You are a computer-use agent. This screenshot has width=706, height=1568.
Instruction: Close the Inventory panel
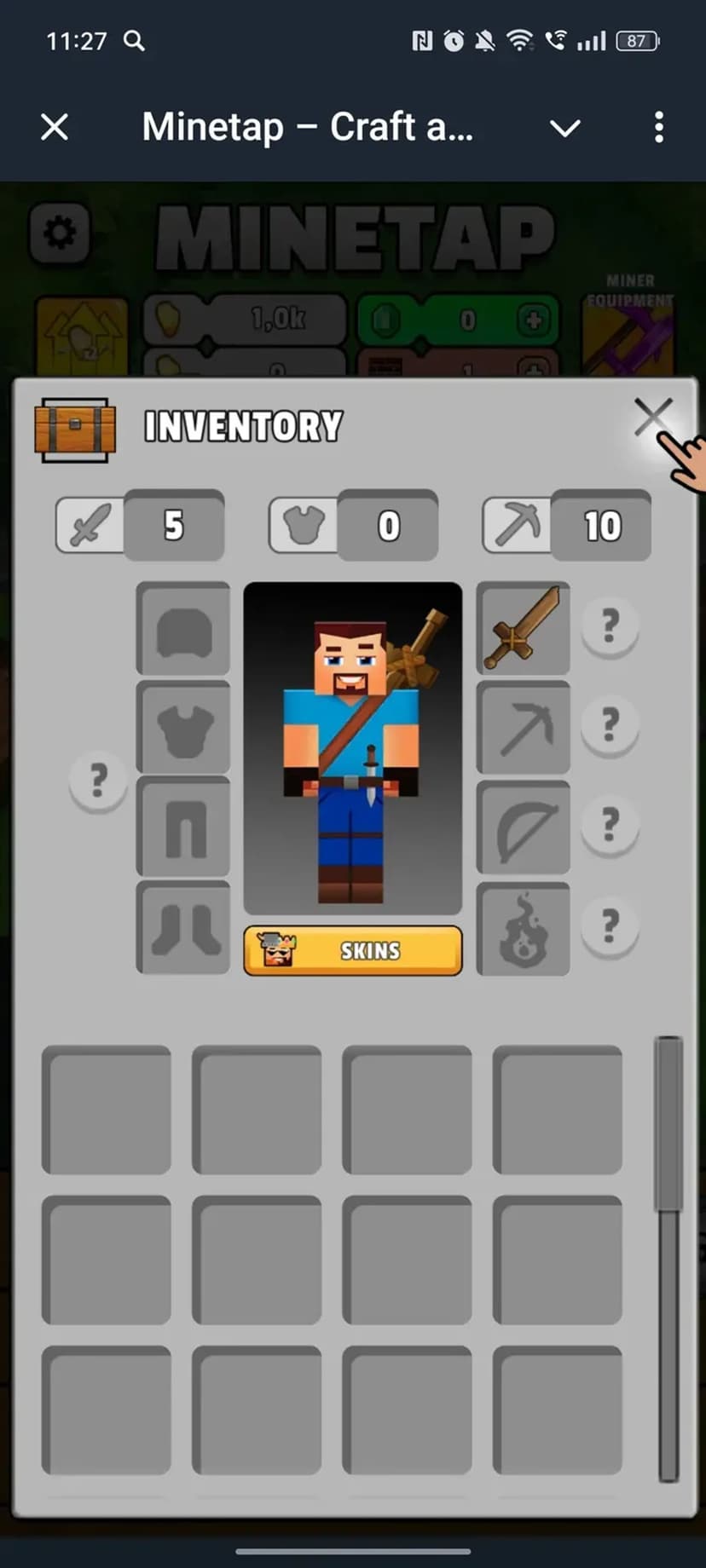pos(653,418)
